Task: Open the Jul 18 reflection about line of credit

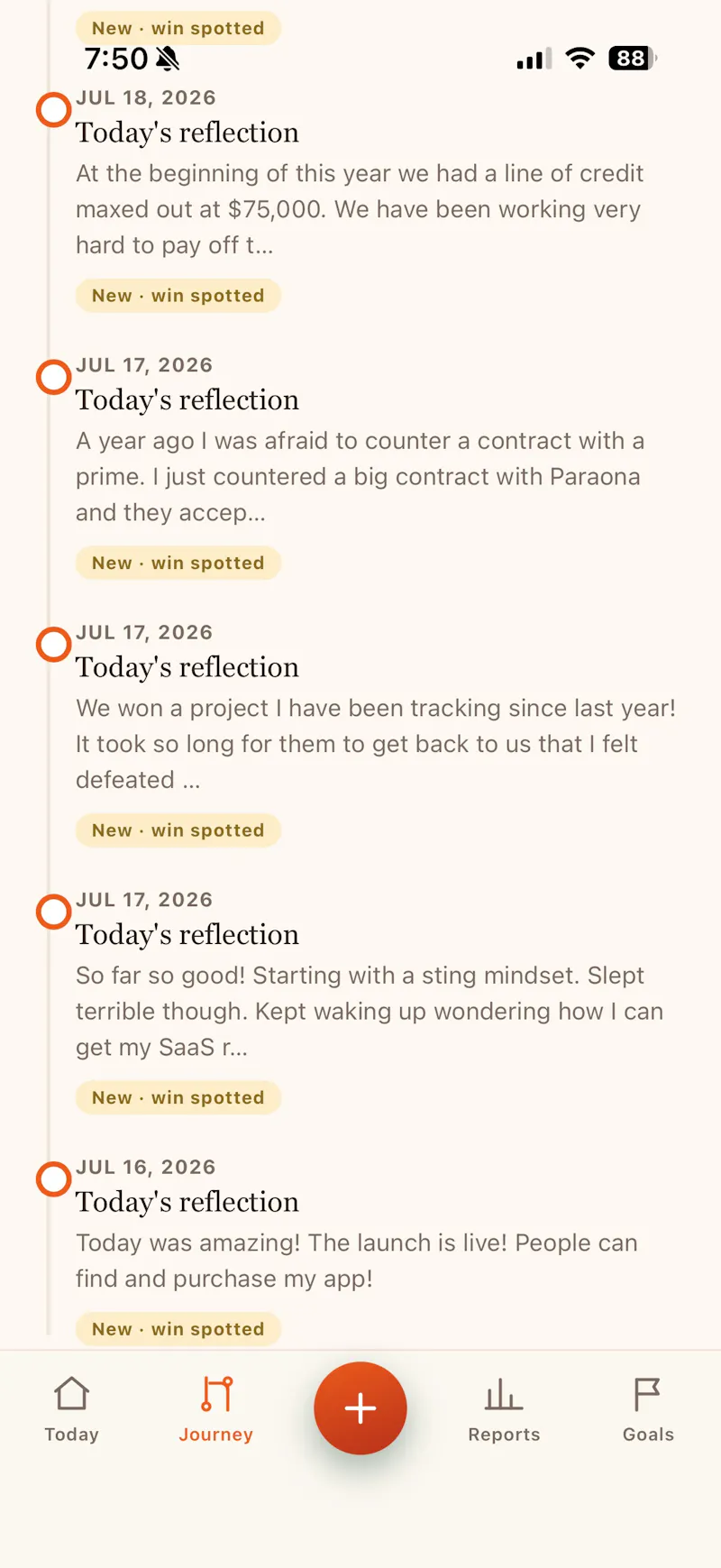Action: click(377, 200)
